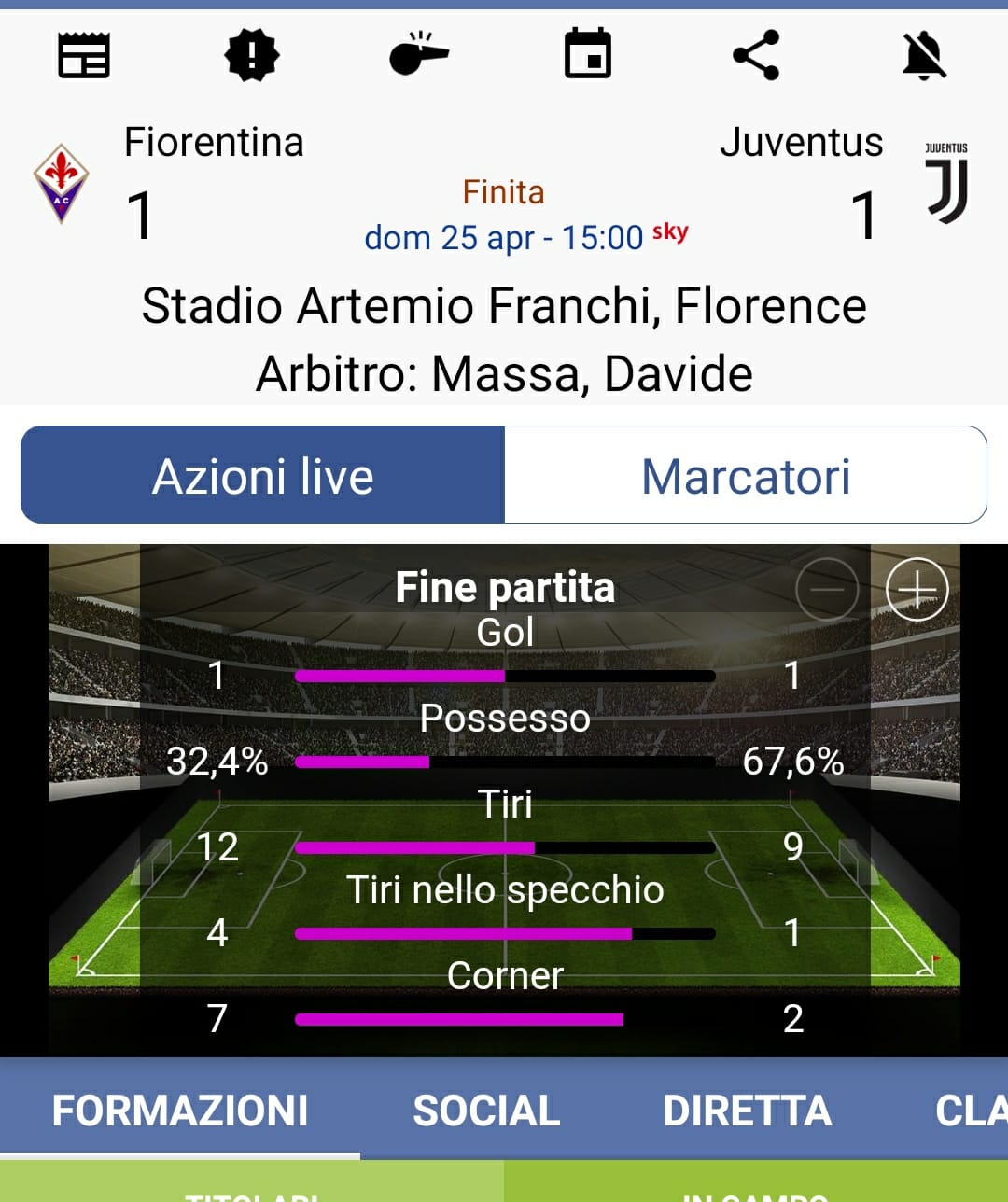
Task: Tap the alert badge icon
Action: point(252,55)
